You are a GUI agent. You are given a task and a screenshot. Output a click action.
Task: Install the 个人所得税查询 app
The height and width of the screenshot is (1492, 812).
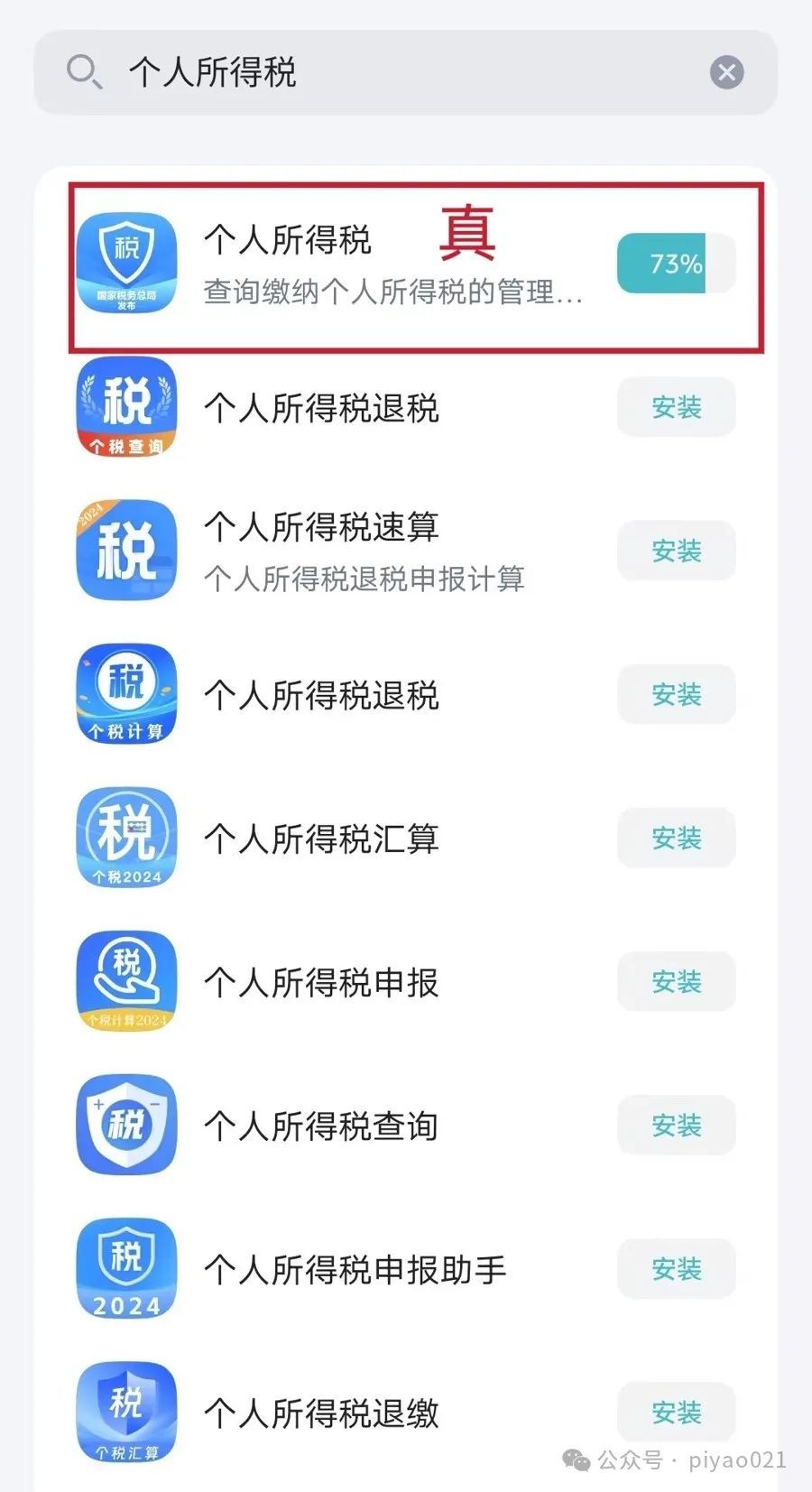tap(675, 1126)
